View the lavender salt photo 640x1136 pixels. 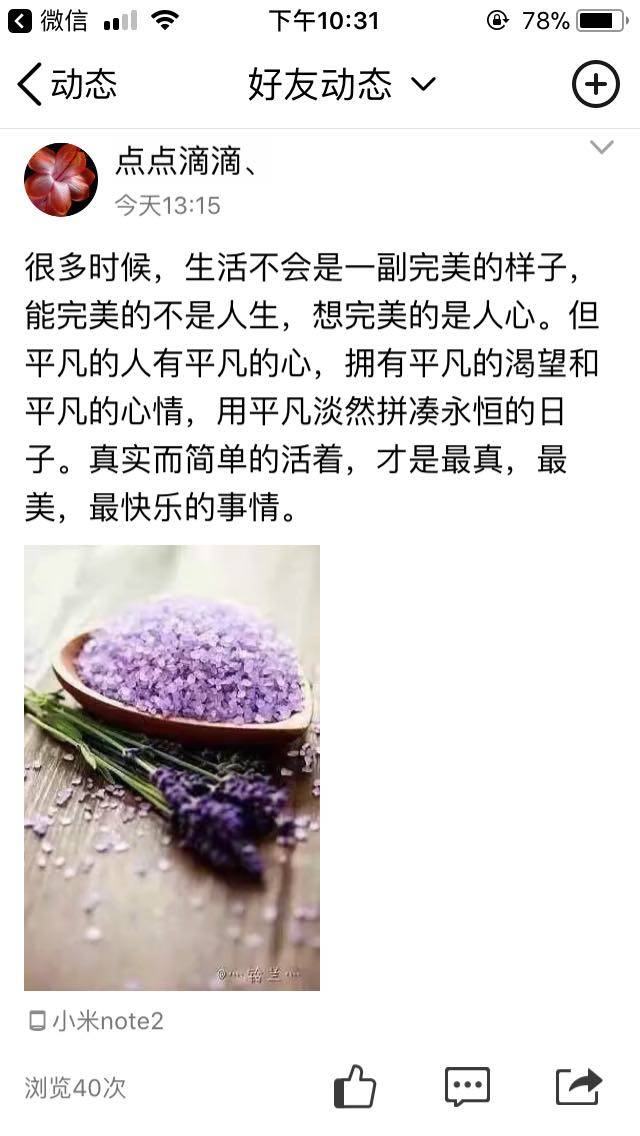pyautogui.click(x=172, y=767)
